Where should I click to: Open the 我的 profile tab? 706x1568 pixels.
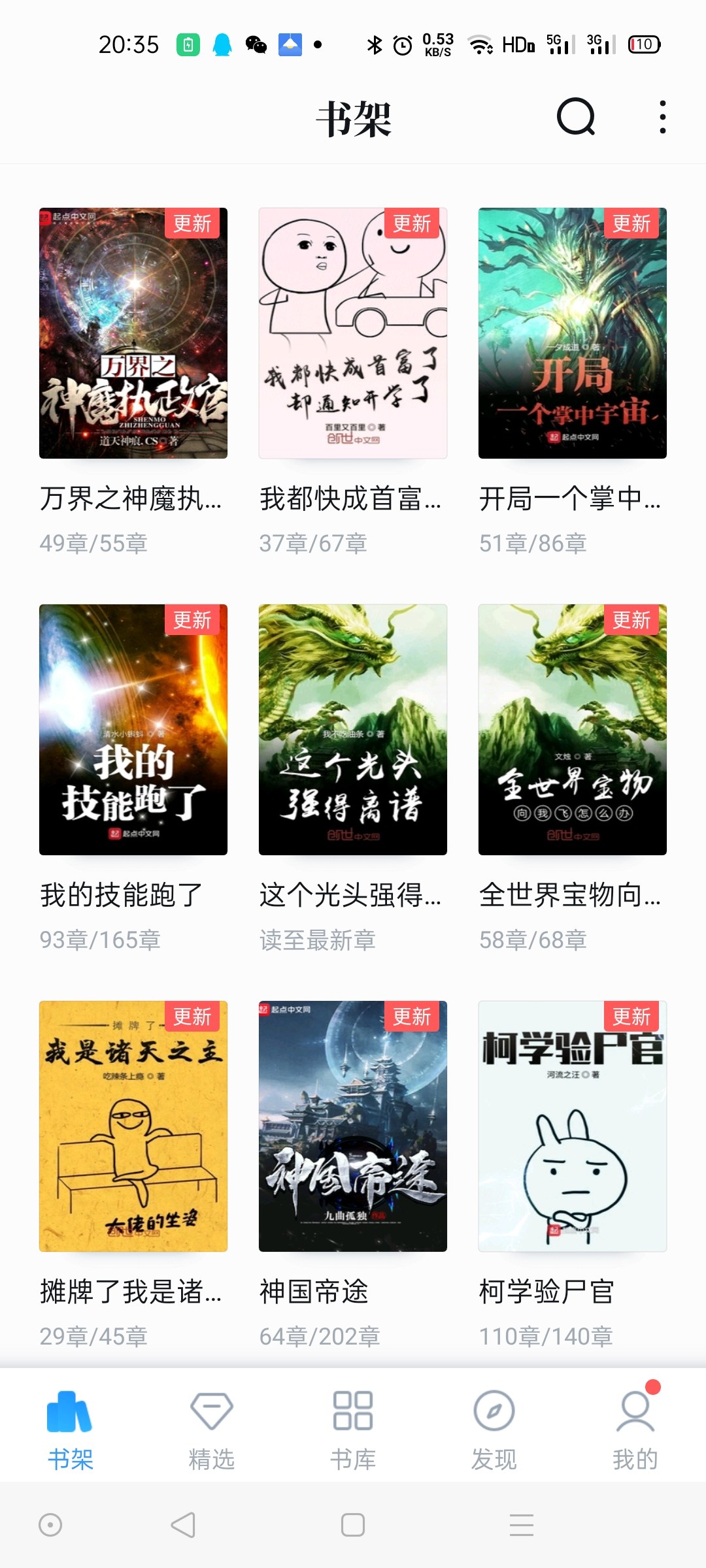point(635,1429)
